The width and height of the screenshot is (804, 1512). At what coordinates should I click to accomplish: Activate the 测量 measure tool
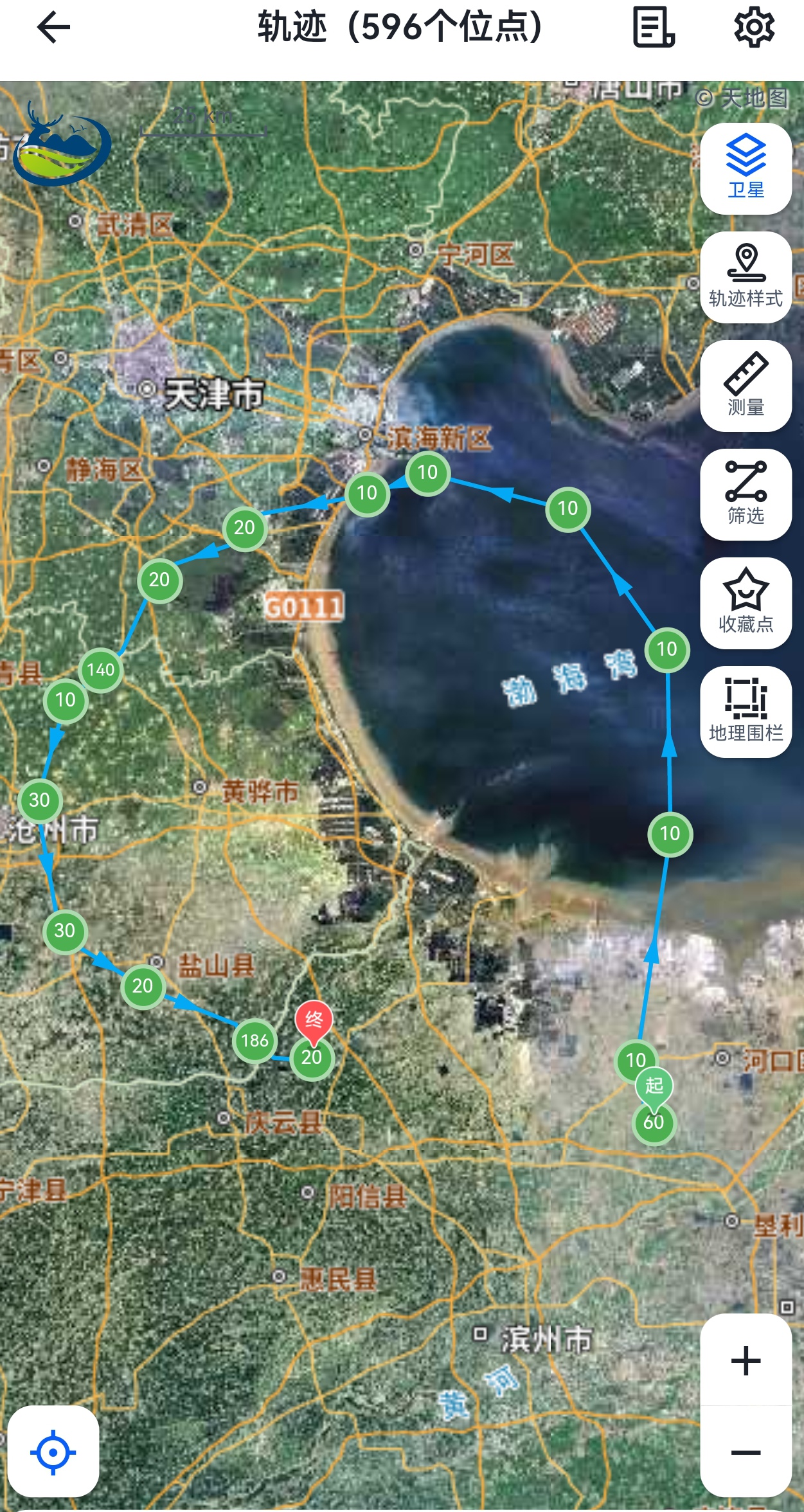[x=746, y=386]
